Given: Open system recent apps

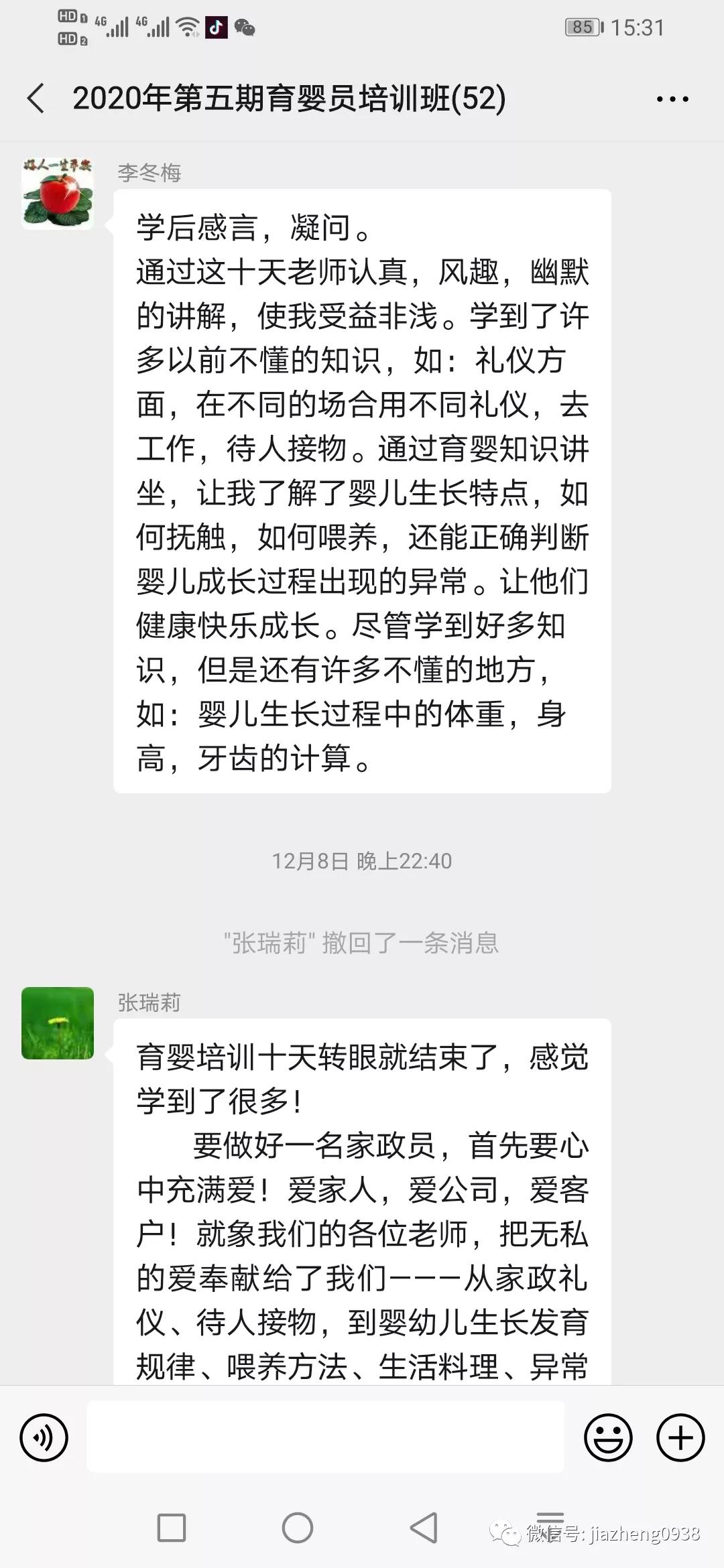Looking at the screenshot, I should click(x=172, y=1528).
